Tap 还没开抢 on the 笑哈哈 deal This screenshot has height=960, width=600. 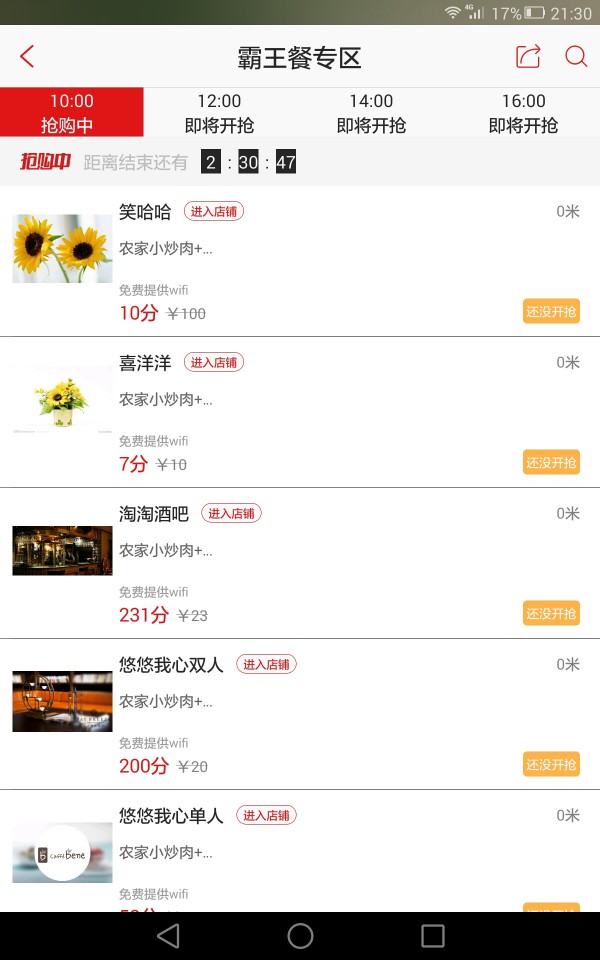point(551,311)
